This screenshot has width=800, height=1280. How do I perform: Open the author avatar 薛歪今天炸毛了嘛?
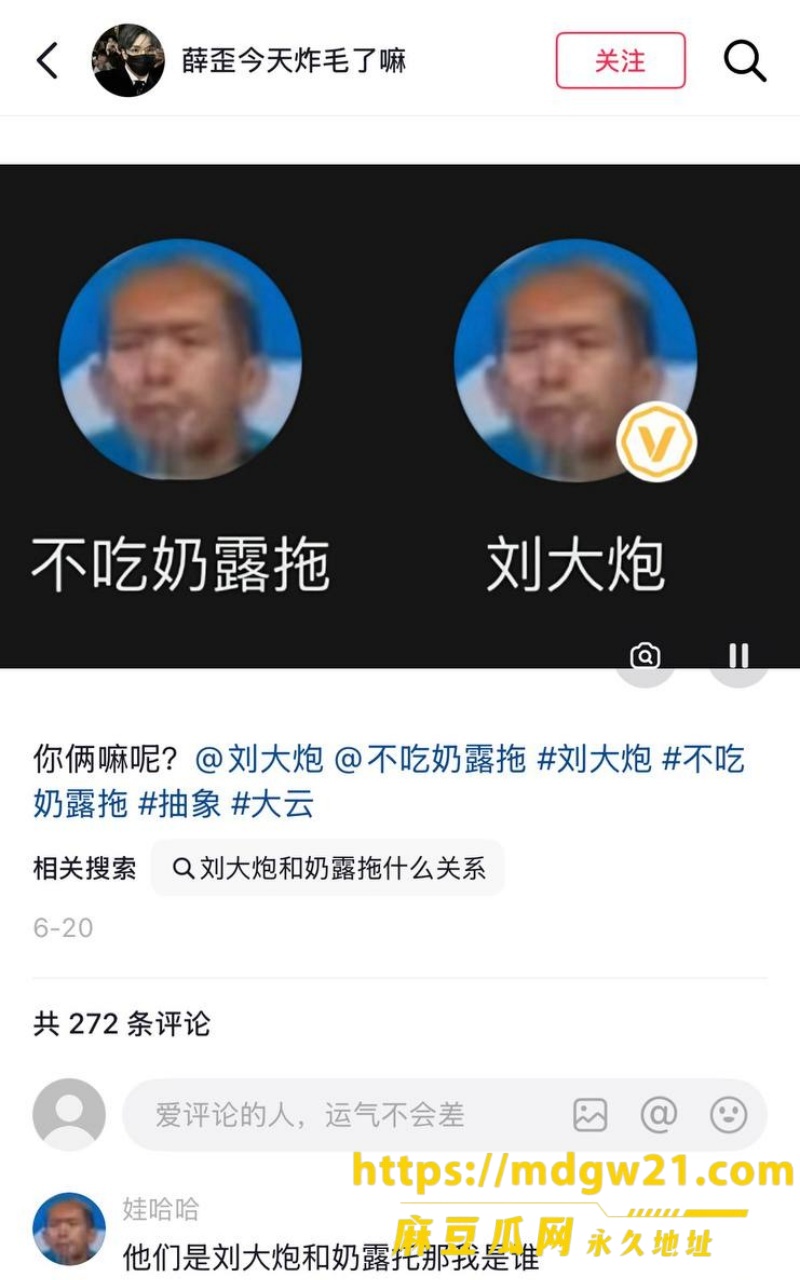128,61
